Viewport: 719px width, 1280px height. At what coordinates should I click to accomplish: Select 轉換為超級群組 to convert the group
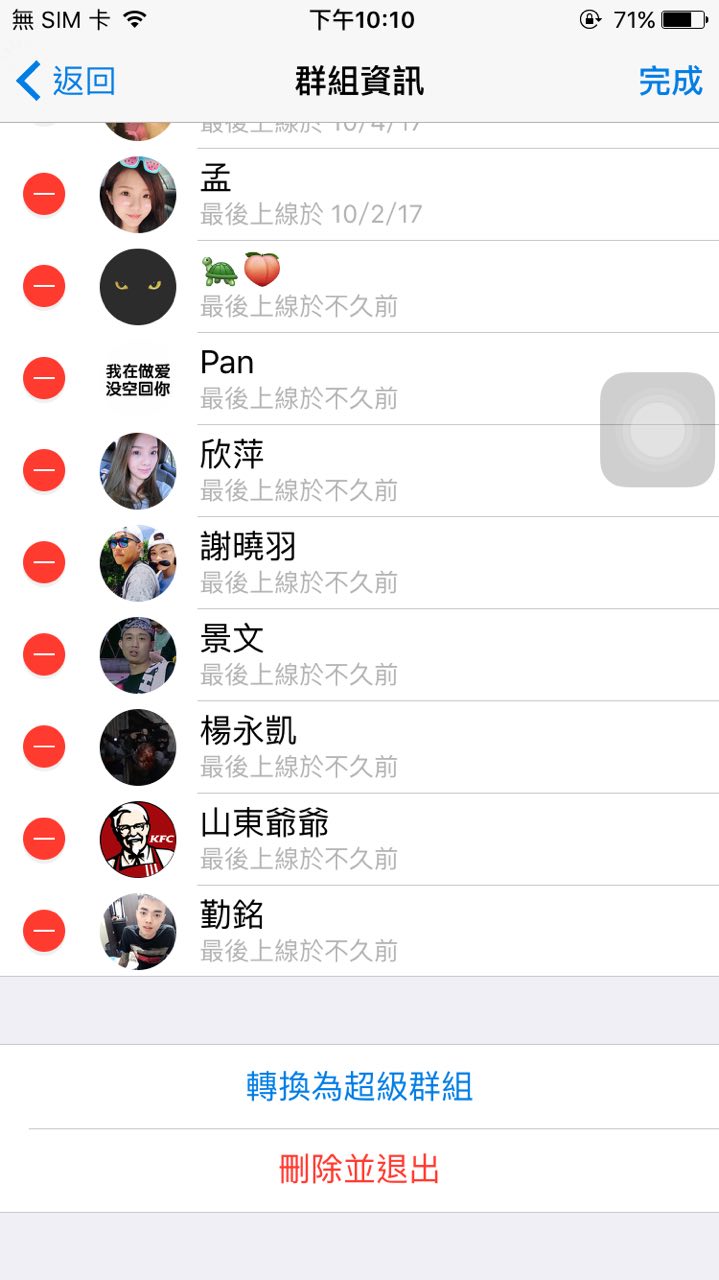(x=359, y=1087)
